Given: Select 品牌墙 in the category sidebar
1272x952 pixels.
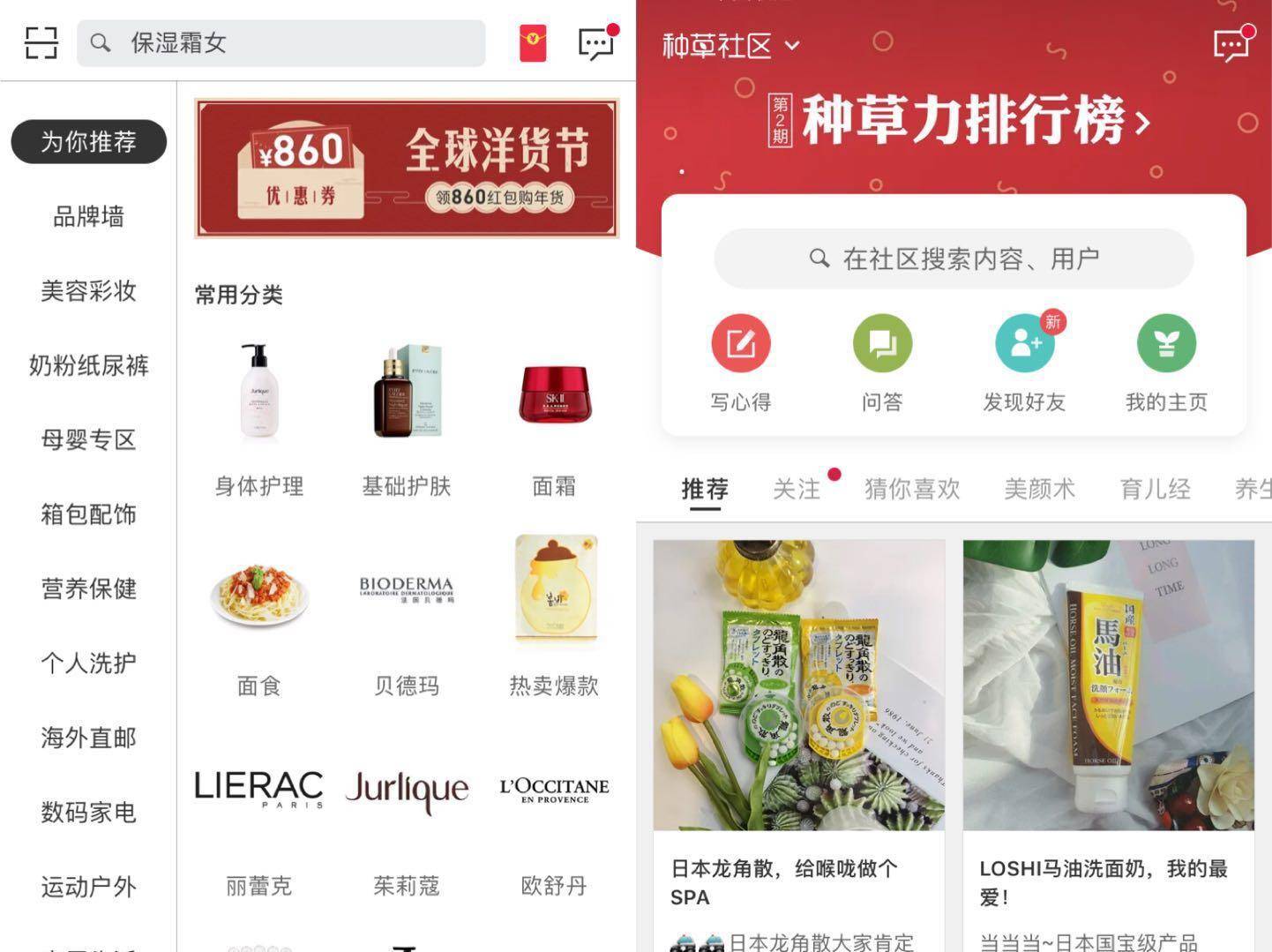Looking at the screenshot, I should click(88, 216).
